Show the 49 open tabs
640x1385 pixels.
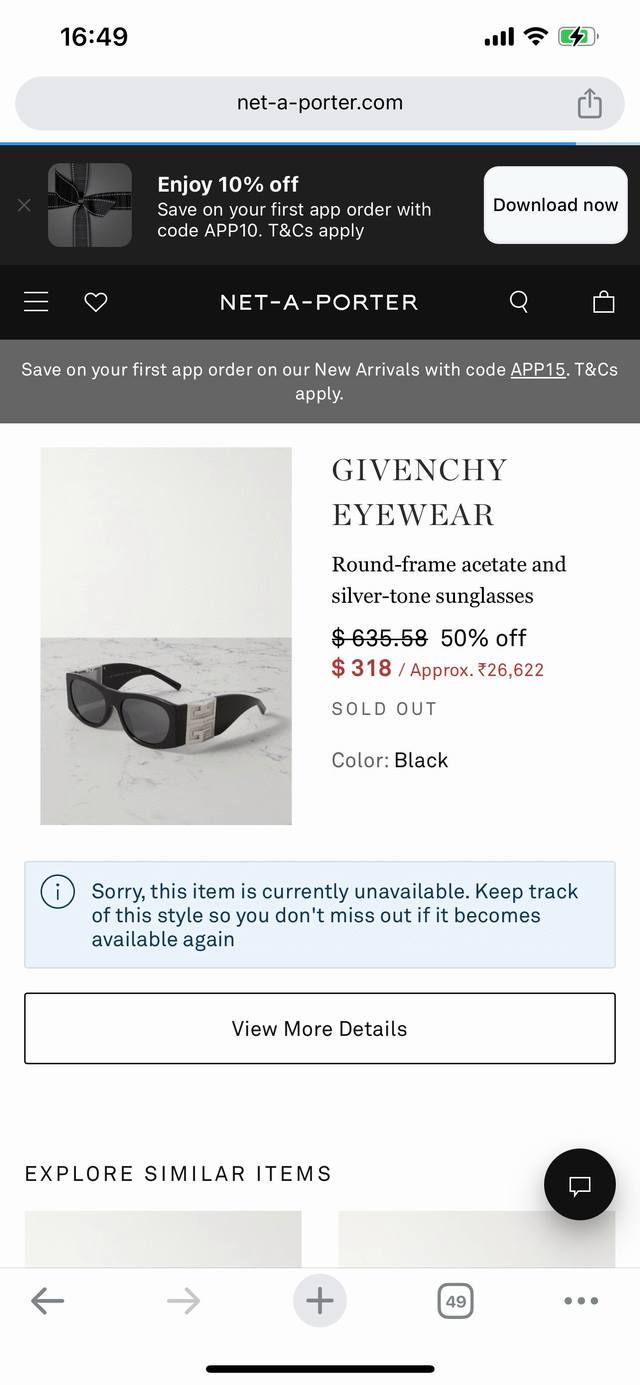455,1300
